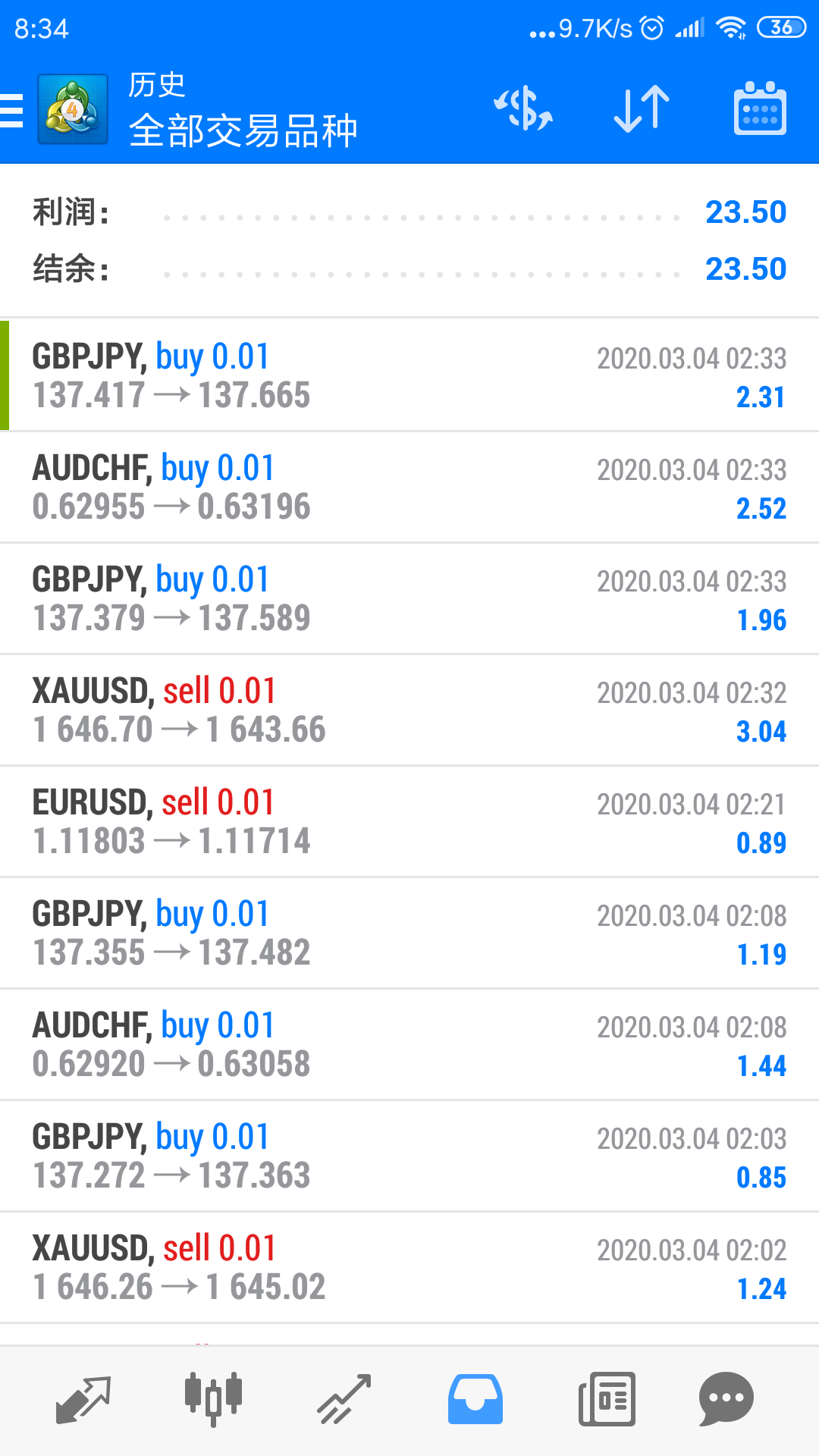The width and height of the screenshot is (819, 1456).
Task: Select the History inbox tab
Action: [475, 1399]
